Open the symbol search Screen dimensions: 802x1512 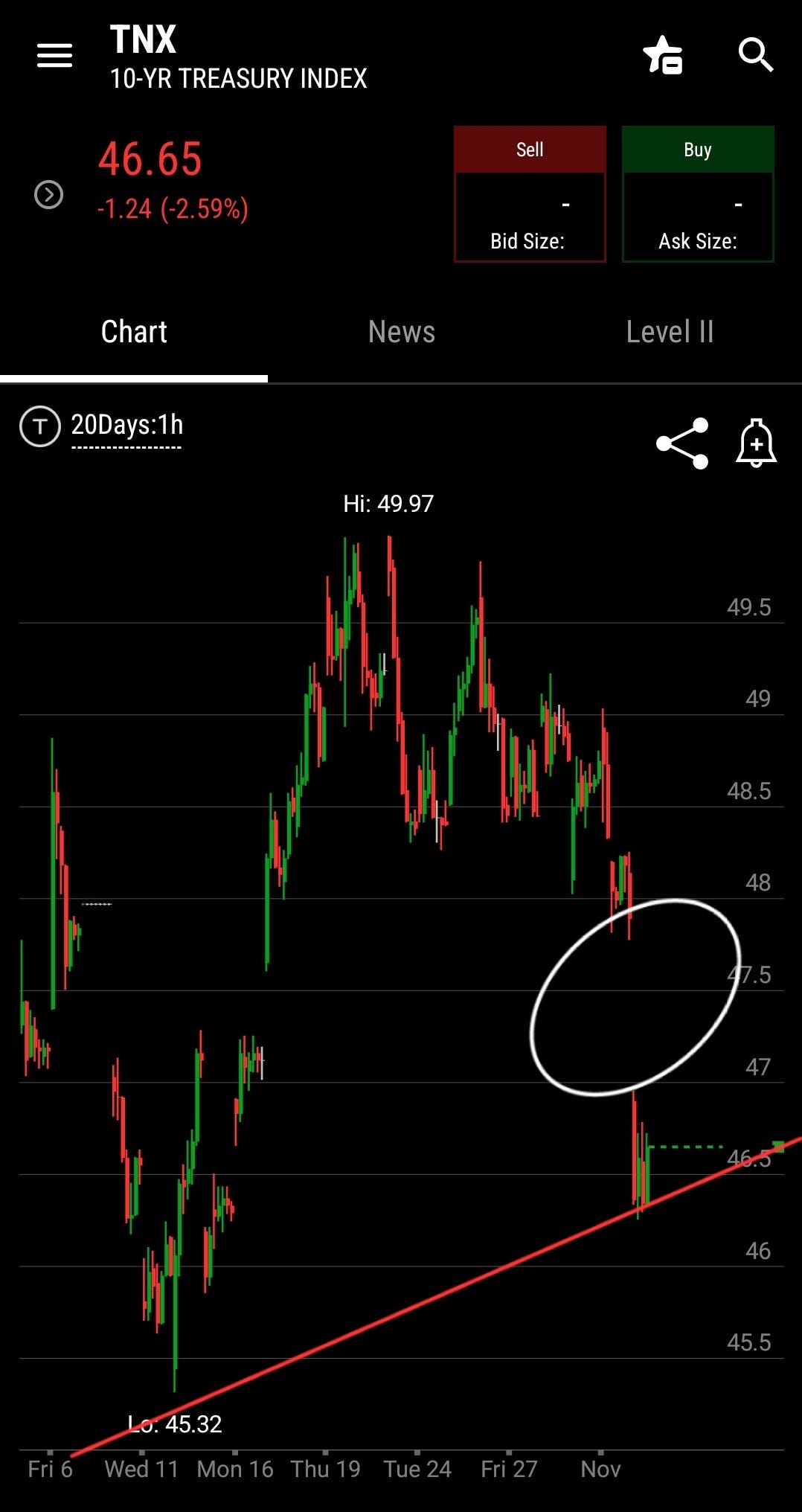pyautogui.click(x=755, y=55)
